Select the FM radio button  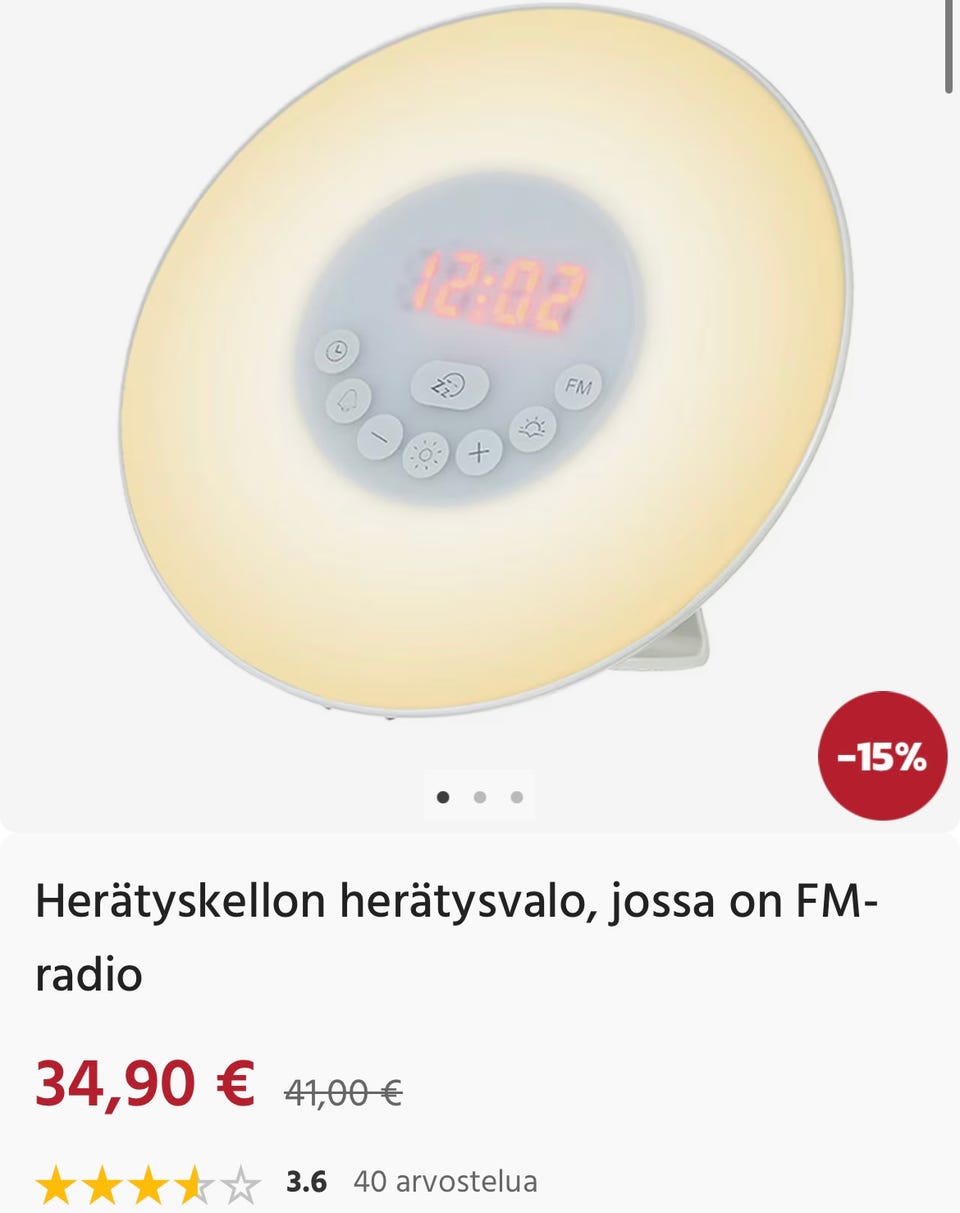pos(576,387)
